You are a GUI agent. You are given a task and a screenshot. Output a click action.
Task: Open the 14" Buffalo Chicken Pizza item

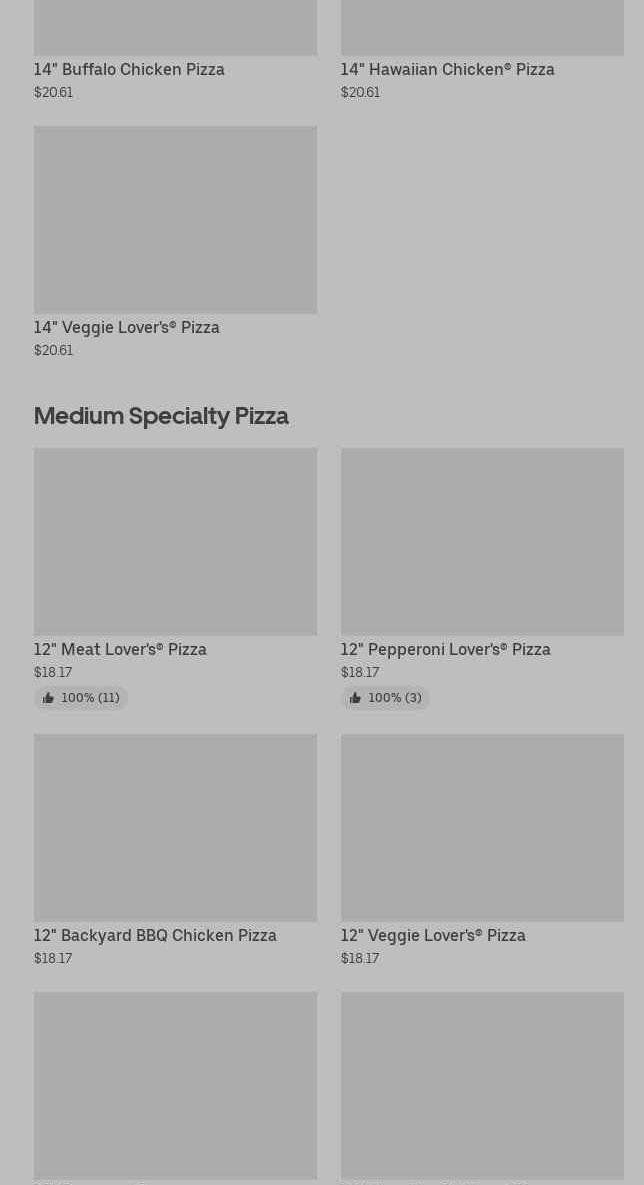[175, 50]
